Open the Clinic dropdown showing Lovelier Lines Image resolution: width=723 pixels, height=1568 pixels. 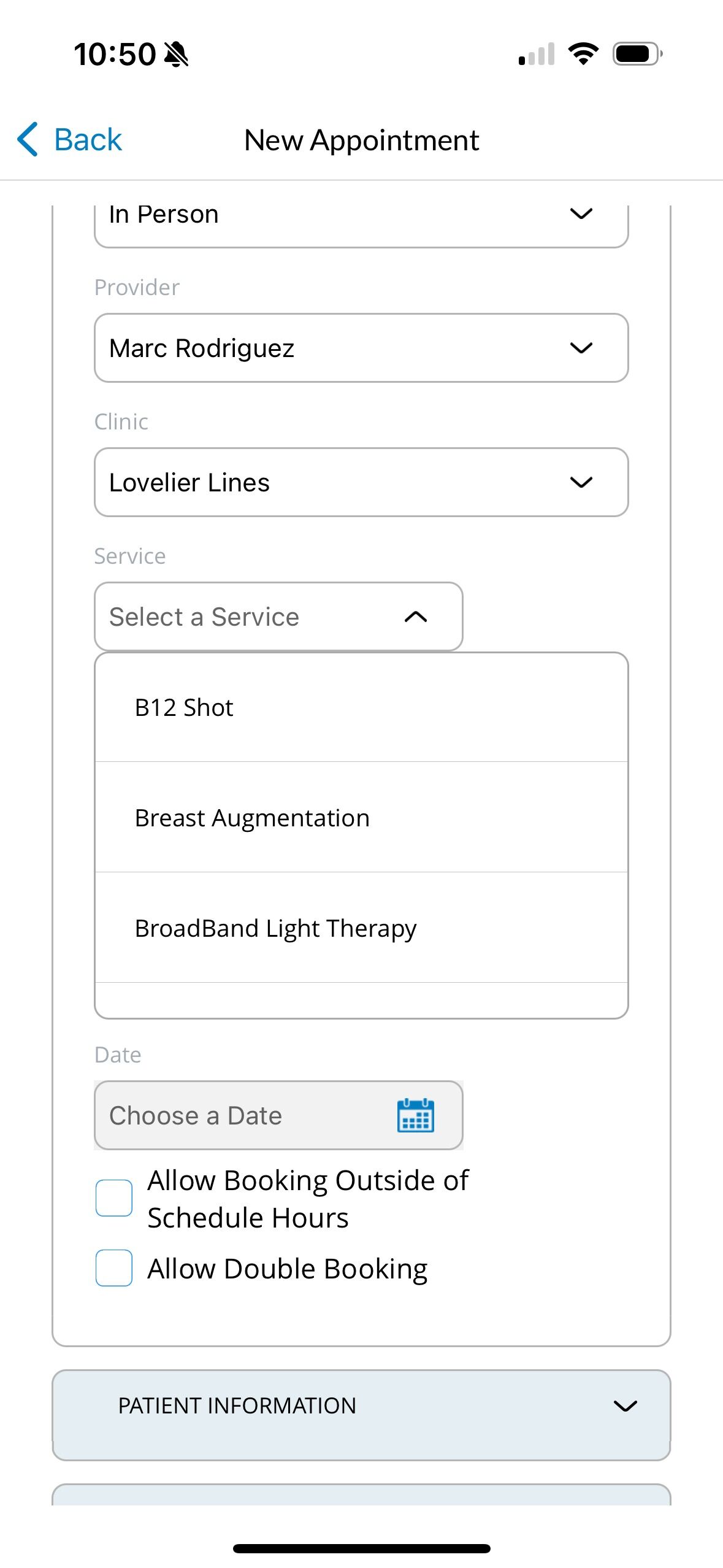coord(361,482)
